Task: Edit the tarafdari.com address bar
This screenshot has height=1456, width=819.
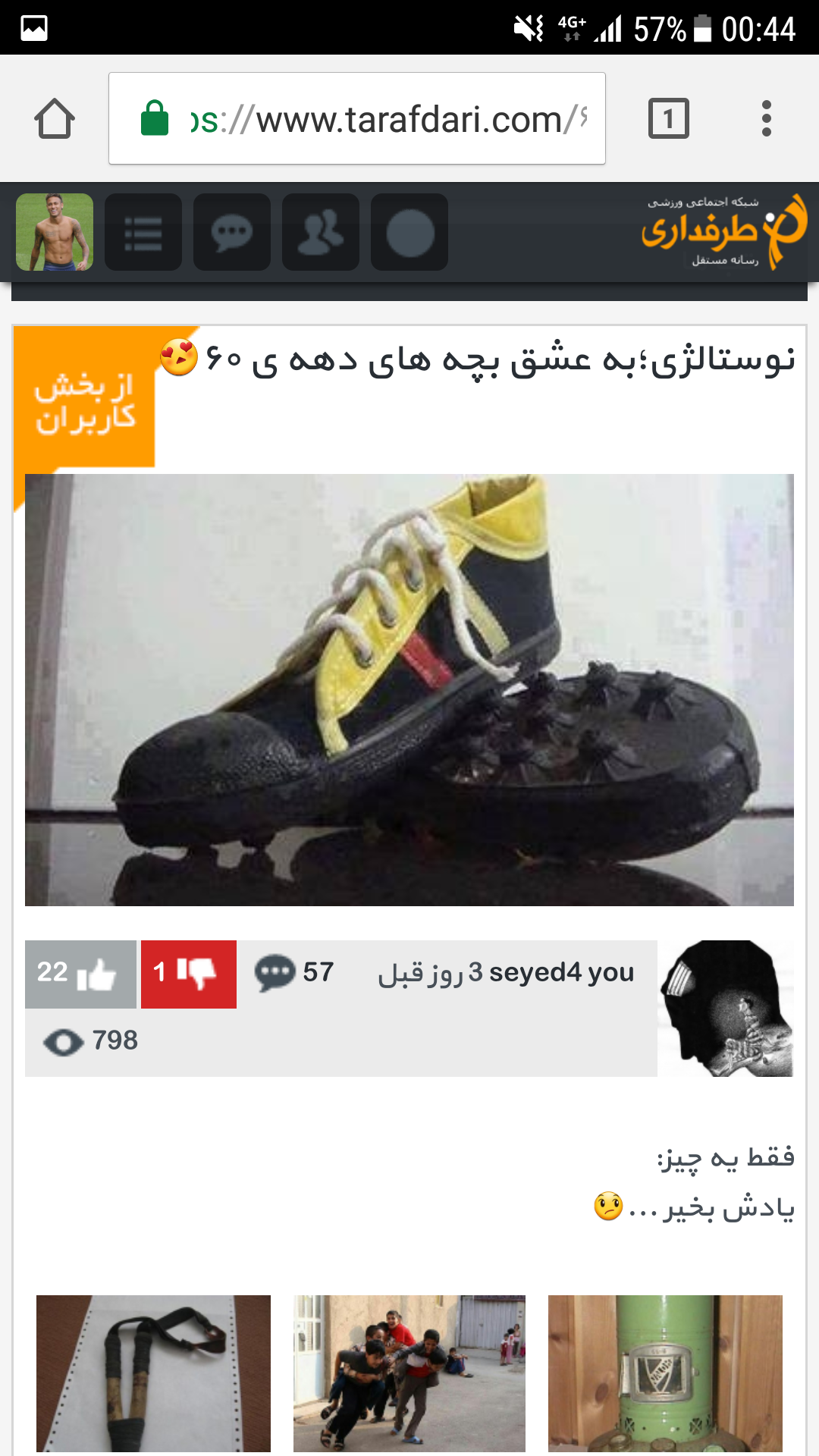Action: click(357, 118)
